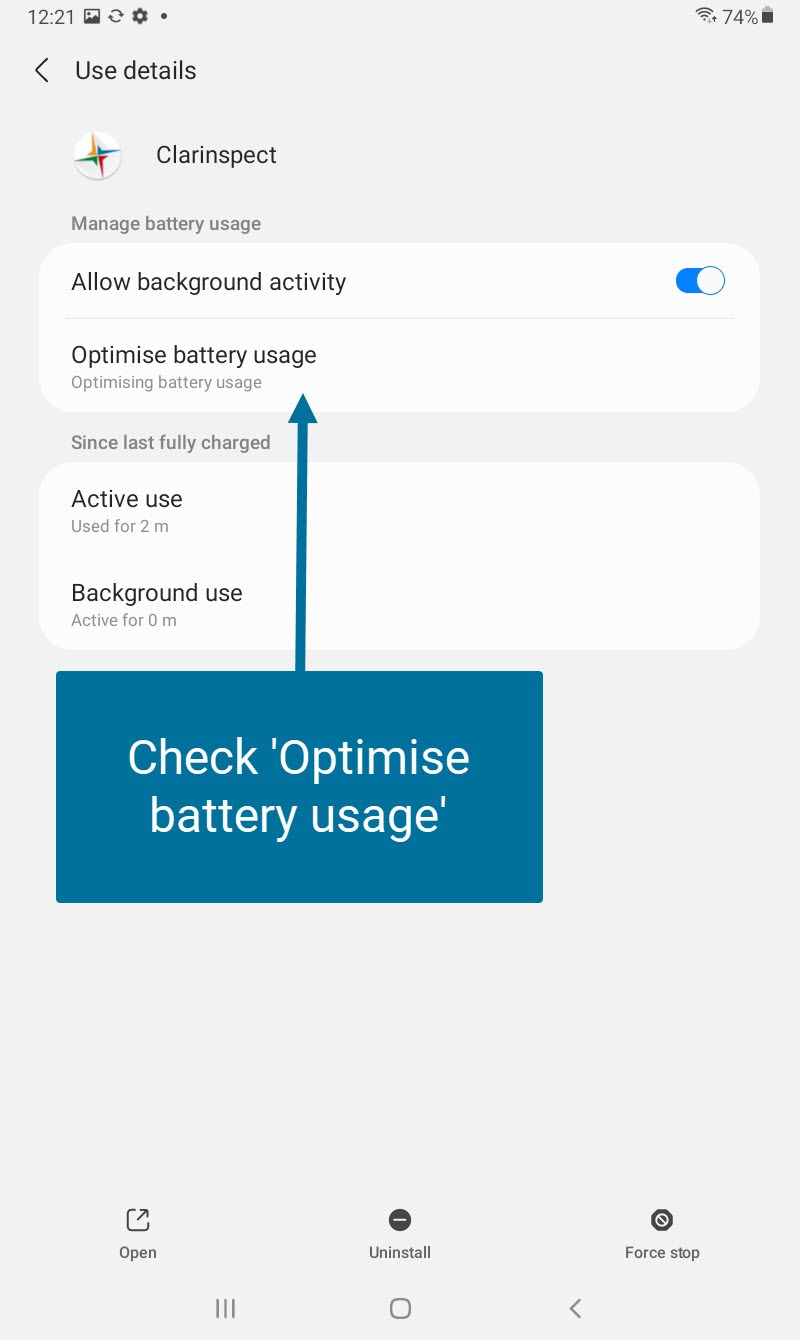Open Optimise battery usage setting
Viewport: 800px width, 1340px height.
[399, 366]
